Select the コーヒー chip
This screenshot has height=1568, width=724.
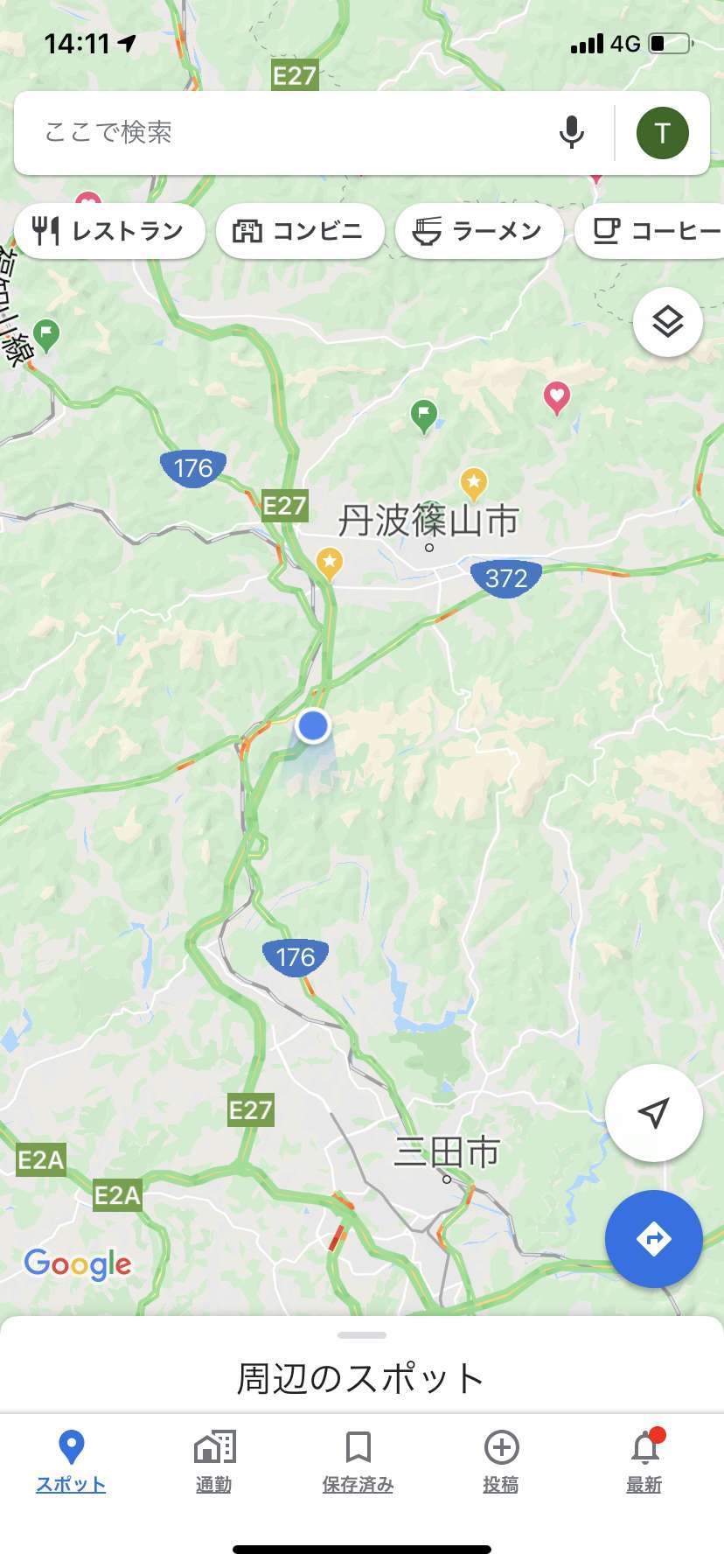(650, 231)
